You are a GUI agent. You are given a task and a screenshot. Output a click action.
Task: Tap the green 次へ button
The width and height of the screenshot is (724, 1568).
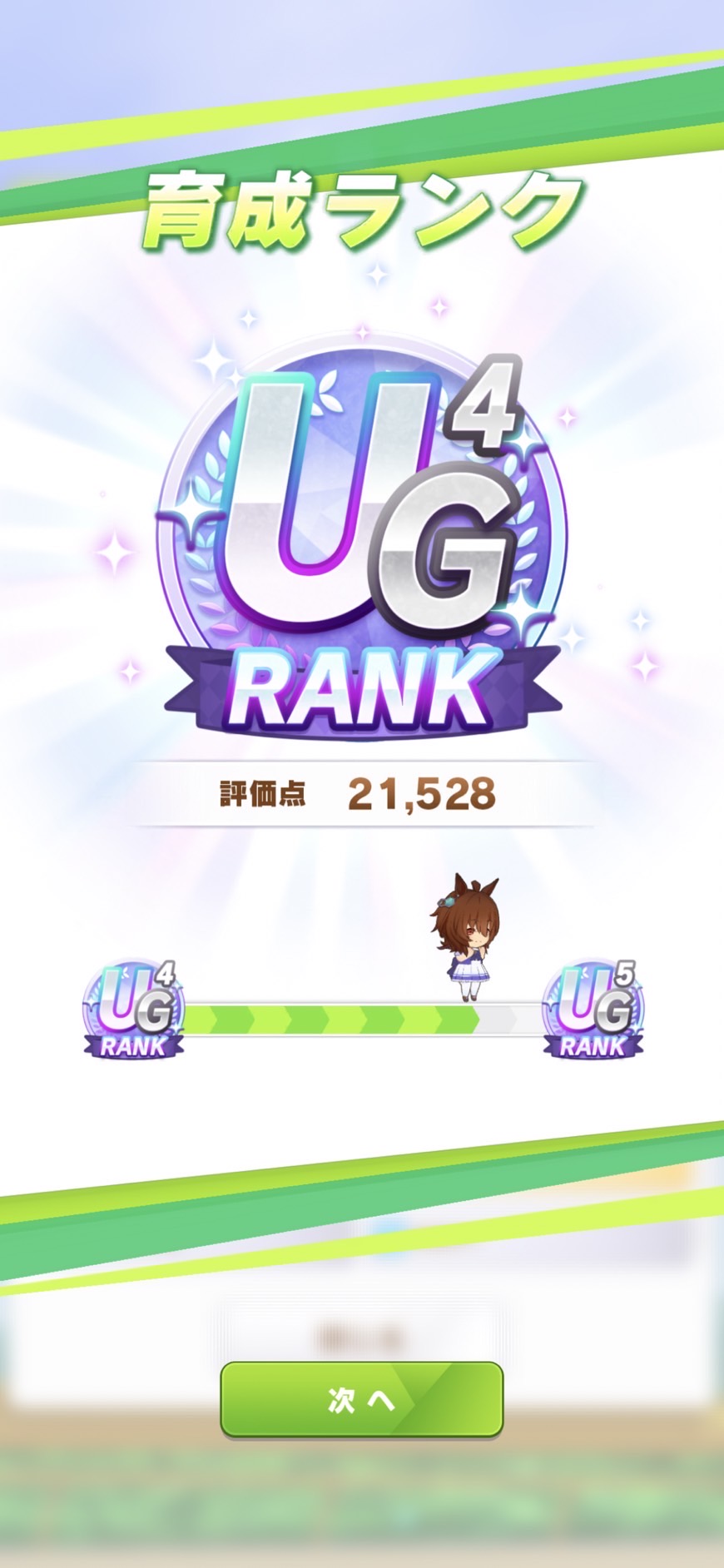361,1399
